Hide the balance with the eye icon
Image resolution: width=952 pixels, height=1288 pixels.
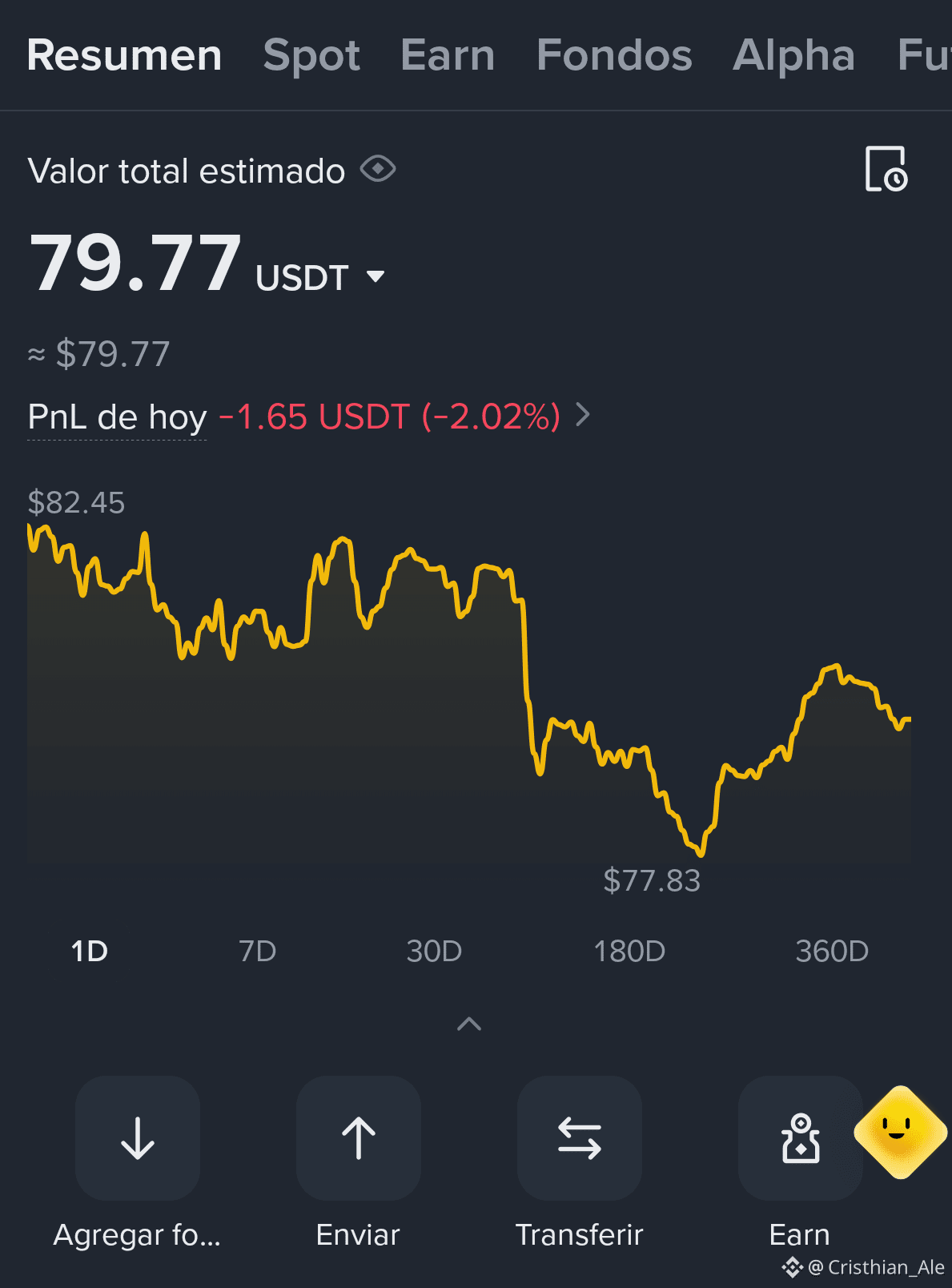tap(378, 169)
